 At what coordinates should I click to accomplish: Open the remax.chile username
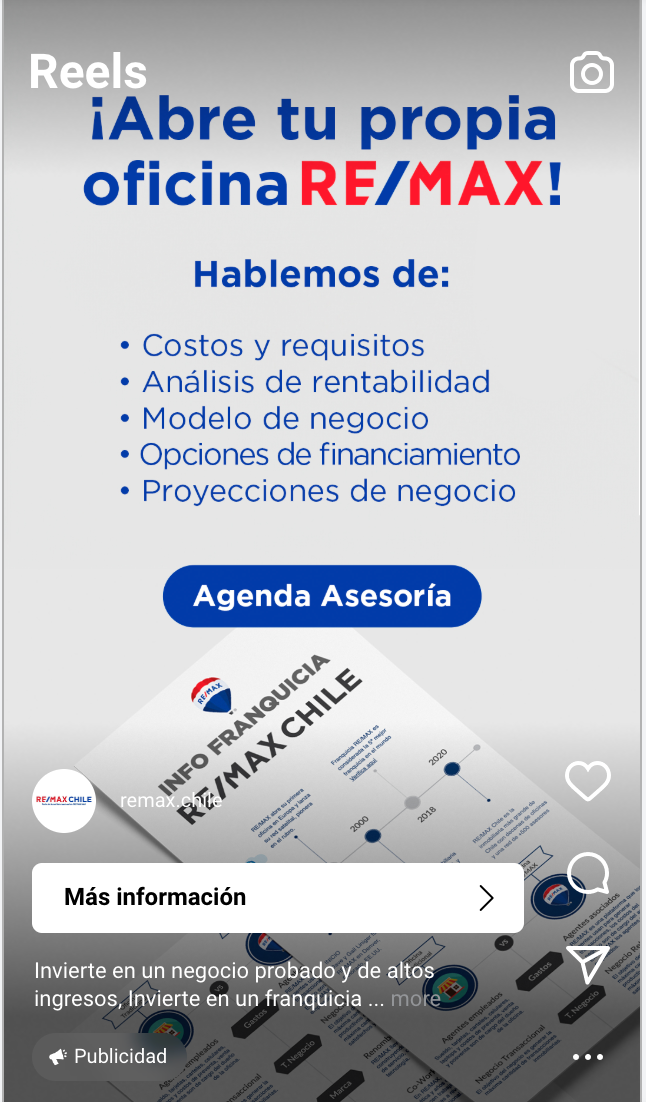[171, 801]
